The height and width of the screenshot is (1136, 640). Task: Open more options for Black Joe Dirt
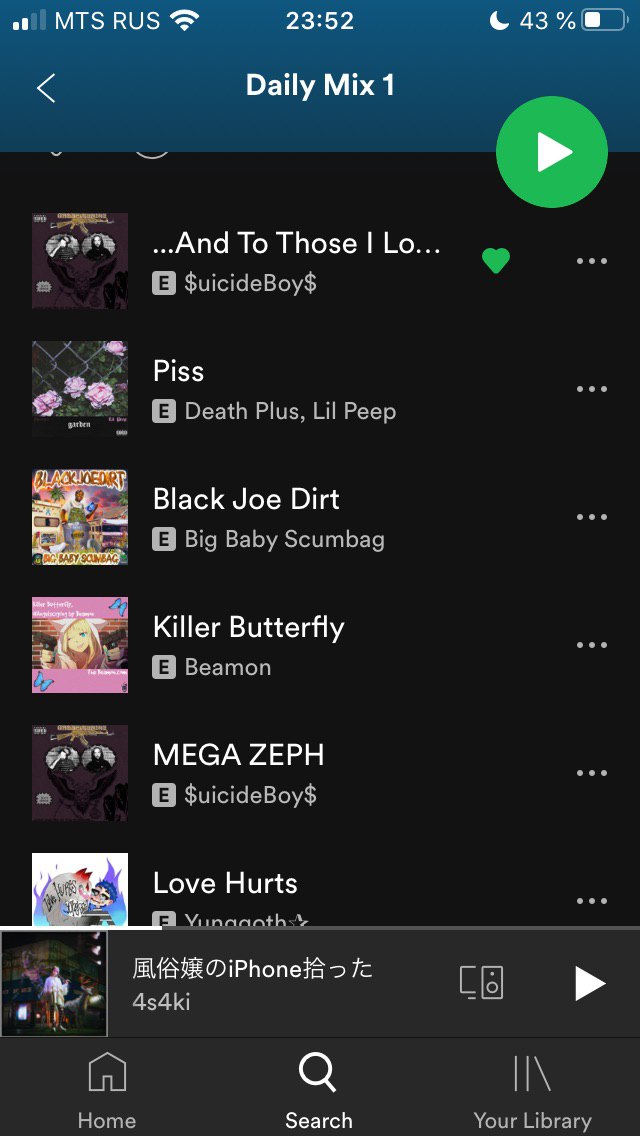click(x=592, y=517)
